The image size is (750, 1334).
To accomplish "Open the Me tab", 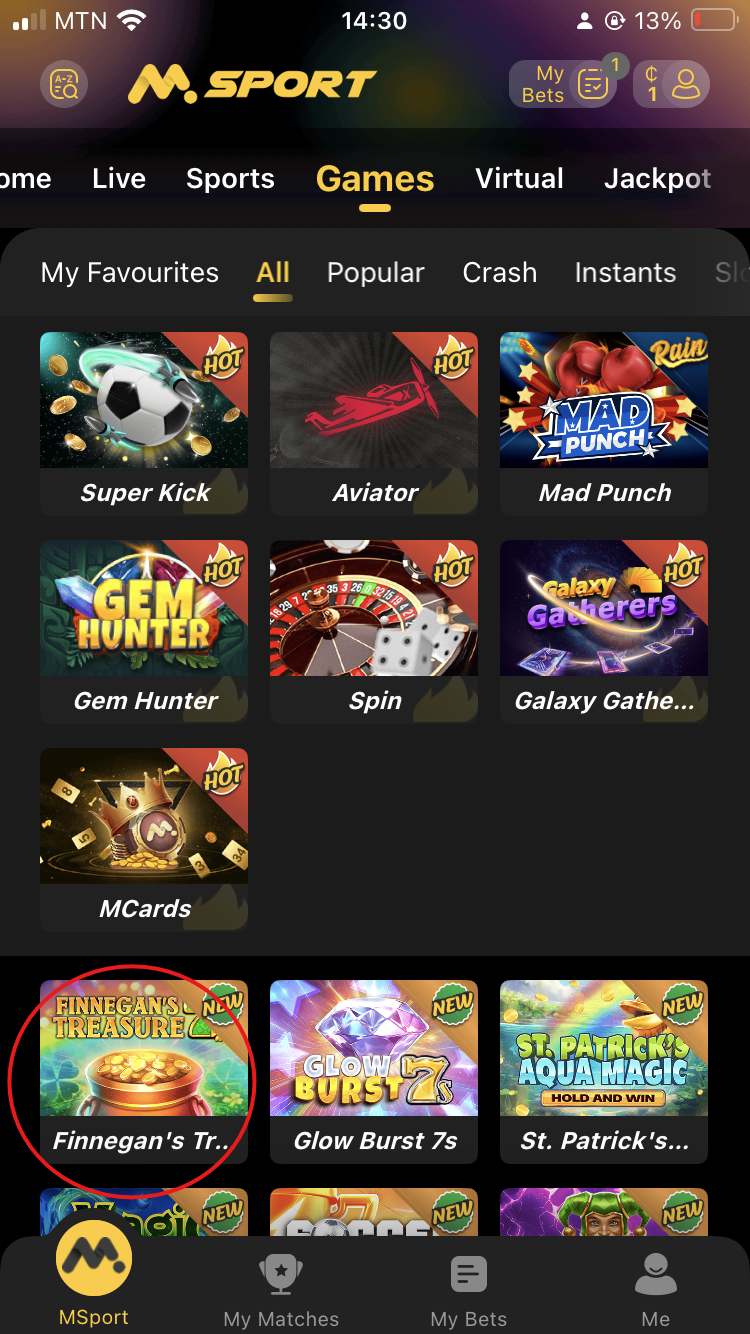I will (656, 1290).
